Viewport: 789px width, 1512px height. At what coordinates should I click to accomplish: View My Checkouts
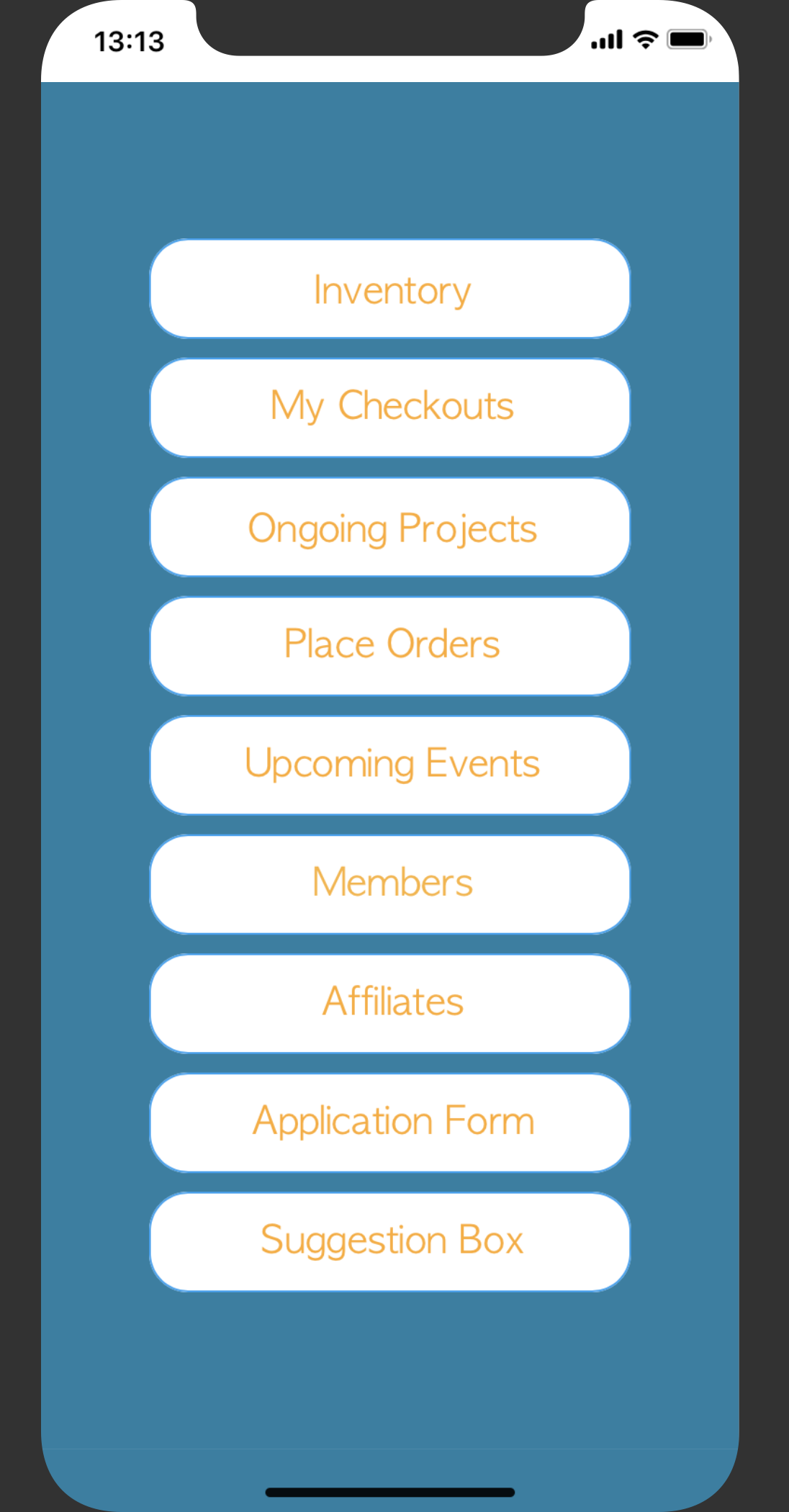[x=390, y=408]
